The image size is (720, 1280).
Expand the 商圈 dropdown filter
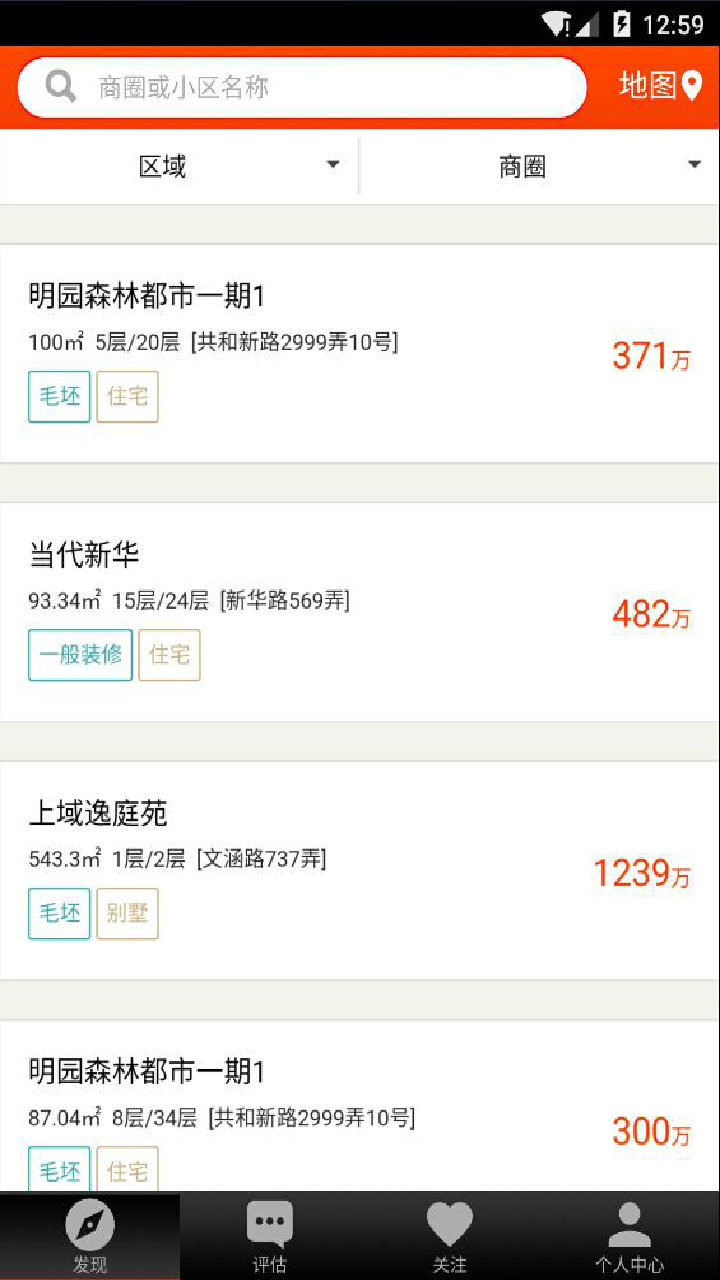tap(540, 166)
